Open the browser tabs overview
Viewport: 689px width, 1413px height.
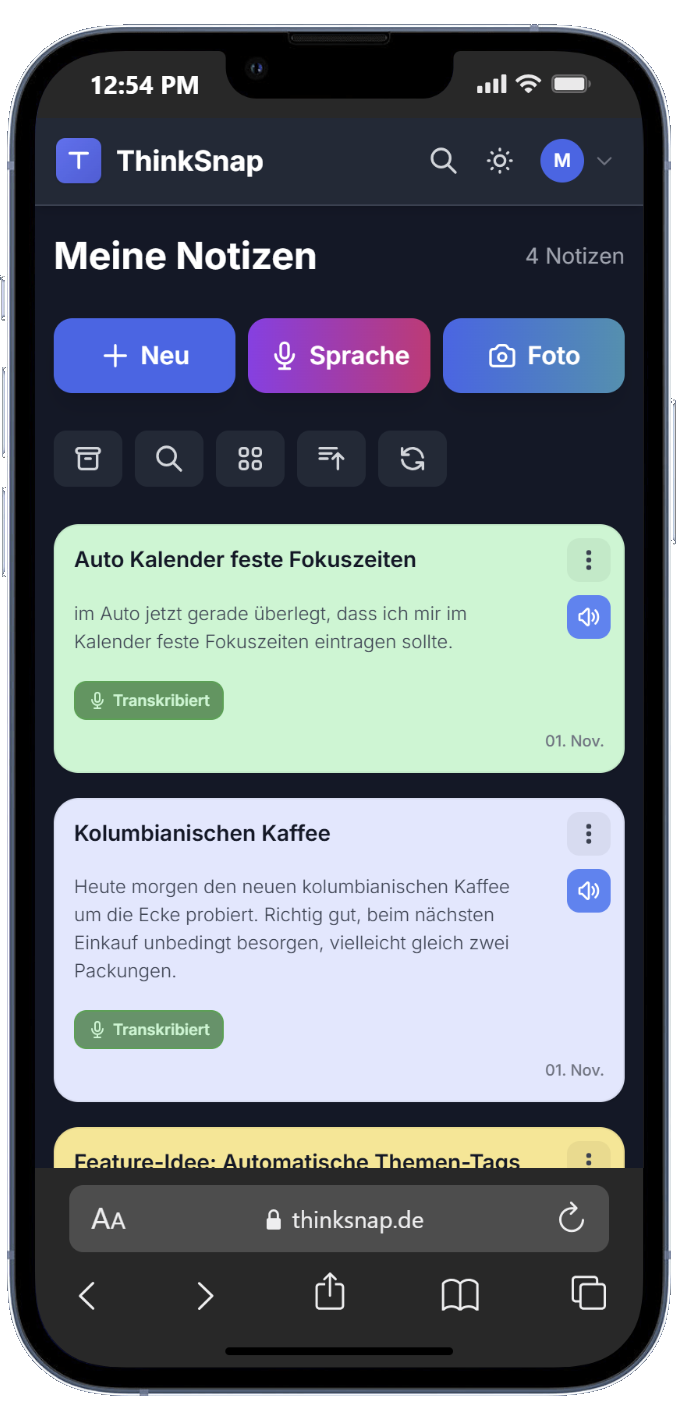(588, 1294)
